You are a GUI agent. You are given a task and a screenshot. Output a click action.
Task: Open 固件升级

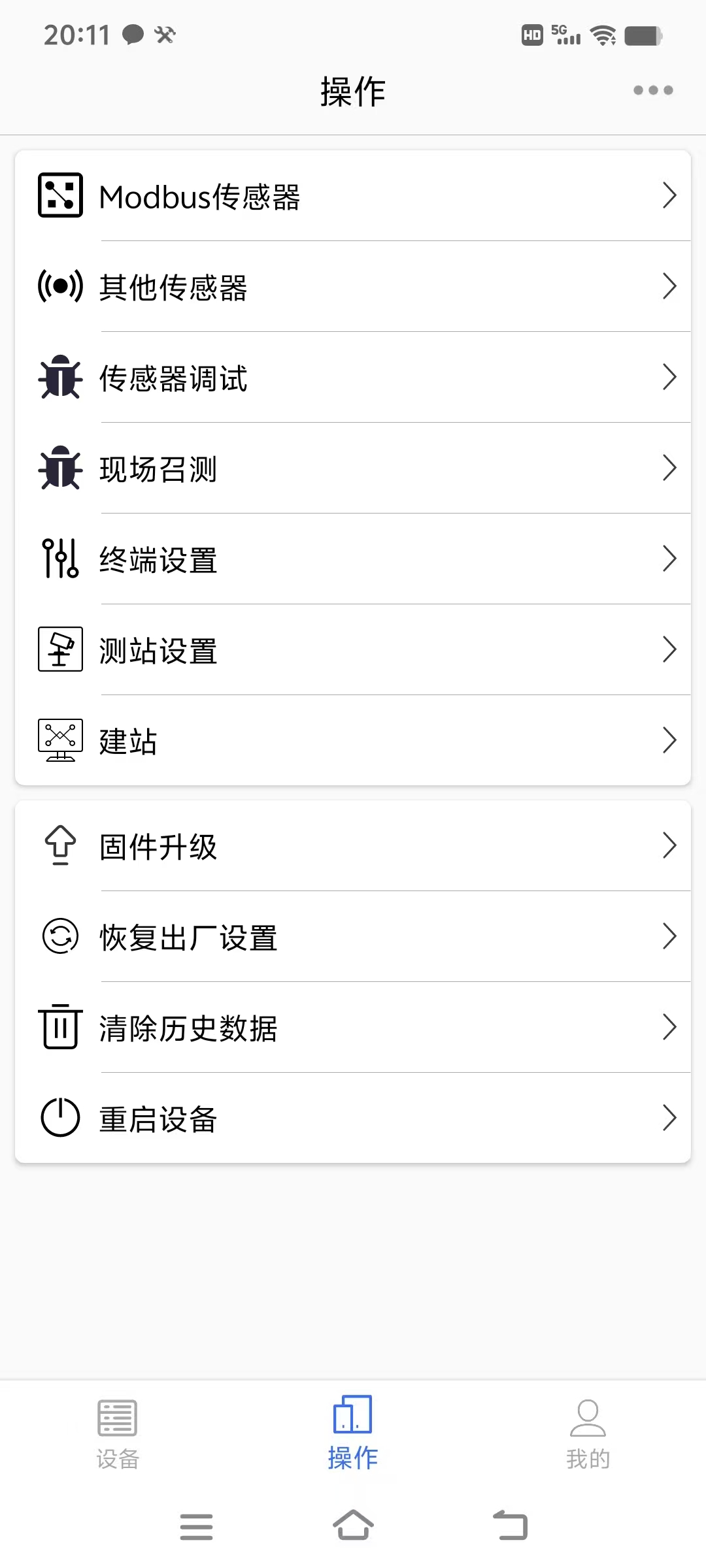point(353,846)
